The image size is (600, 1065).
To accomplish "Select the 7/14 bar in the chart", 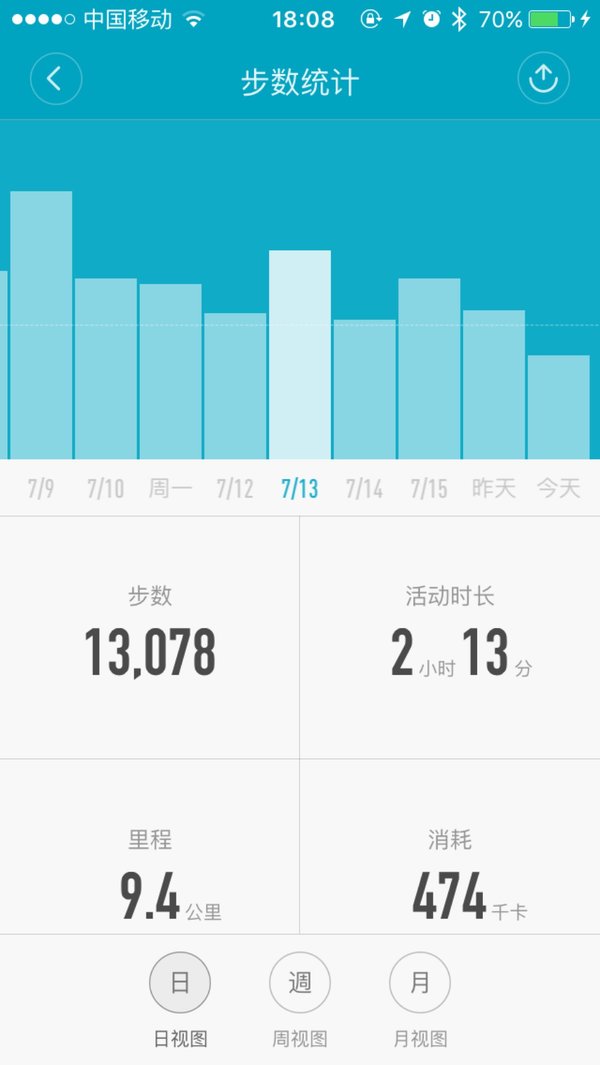I will pyautogui.click(x=364, y=389).
